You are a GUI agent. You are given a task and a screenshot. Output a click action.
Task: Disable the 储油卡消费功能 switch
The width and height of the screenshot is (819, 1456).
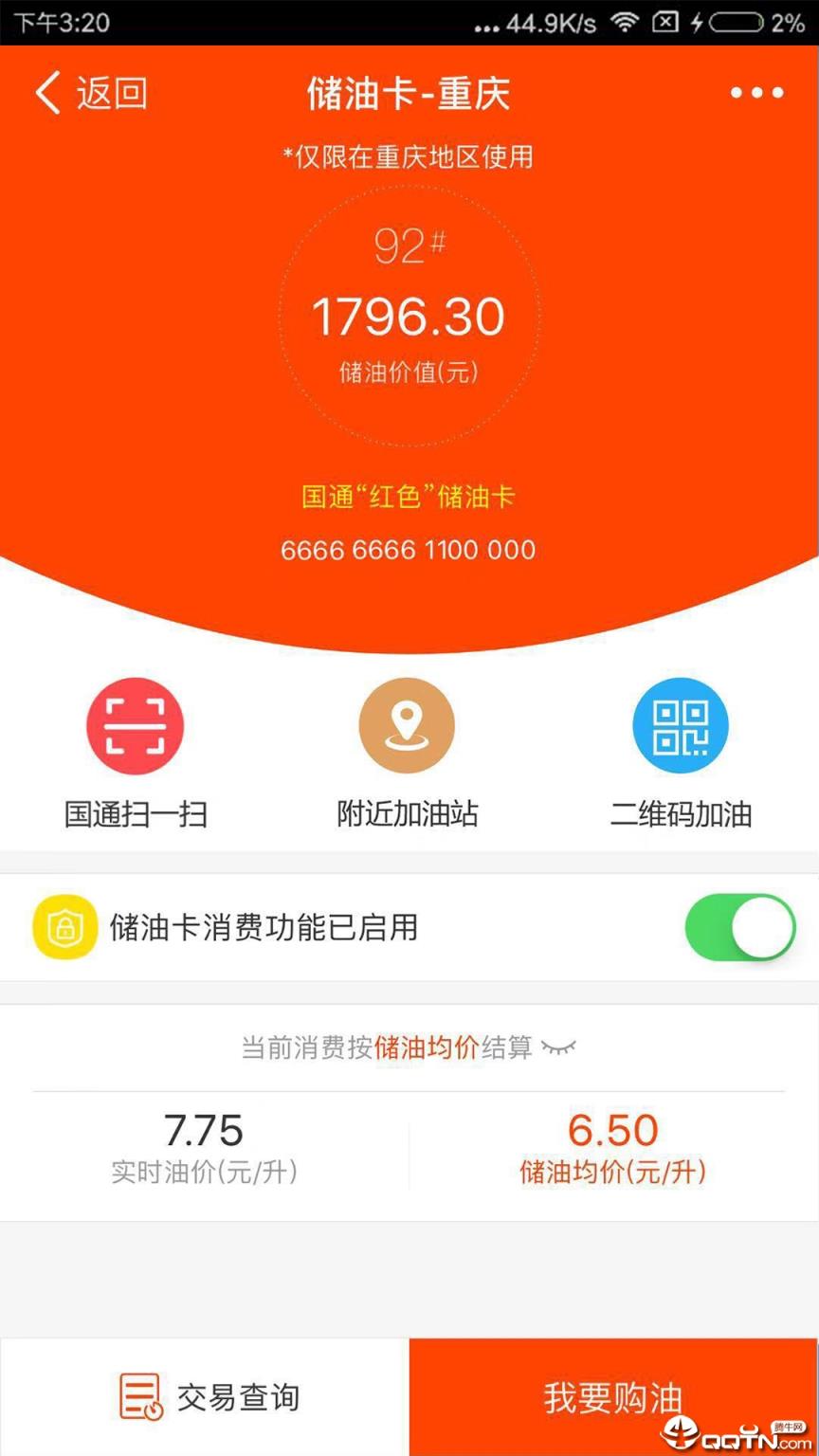[x=740, y=927]
